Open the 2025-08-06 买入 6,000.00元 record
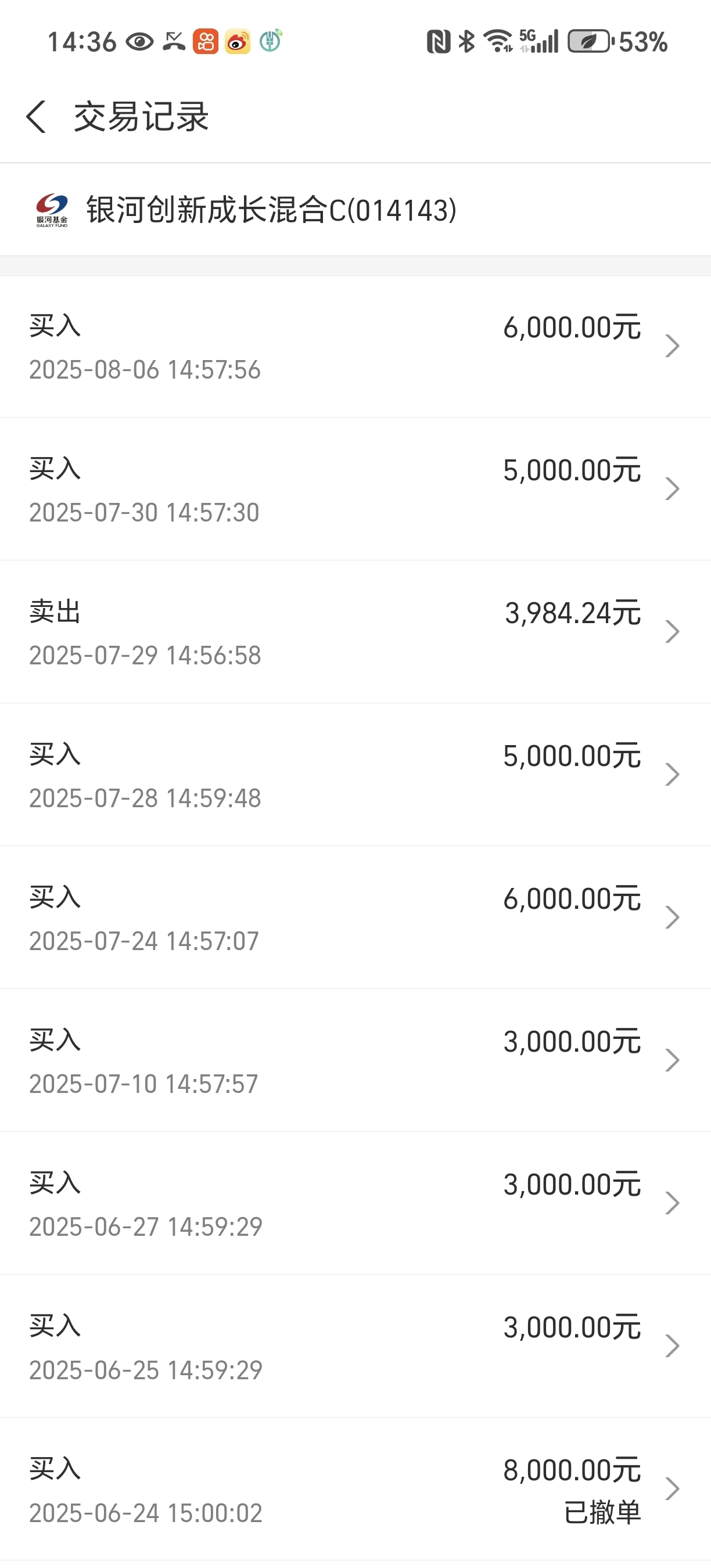This screenshot has height=1568, width=711. 355,346
